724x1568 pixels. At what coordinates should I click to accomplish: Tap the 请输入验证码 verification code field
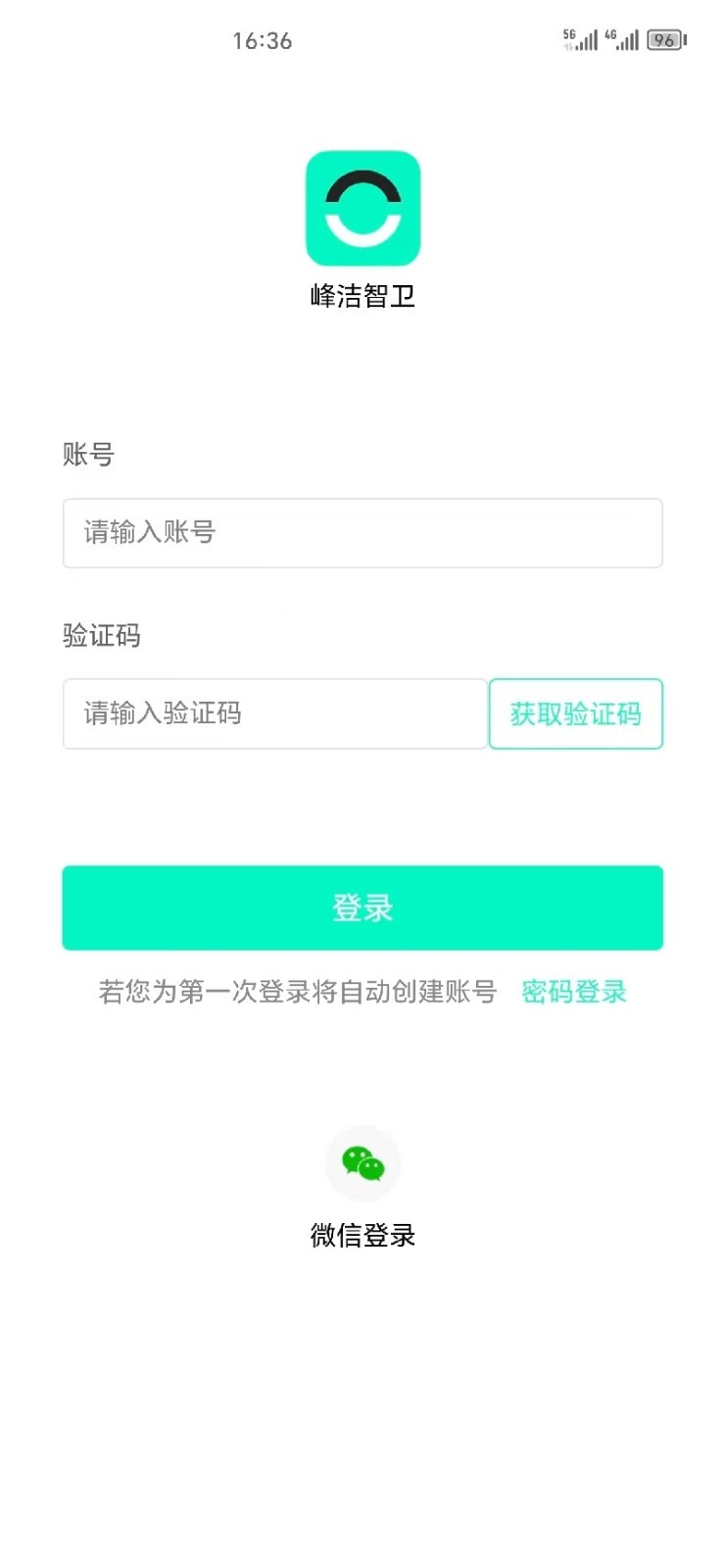274,713
